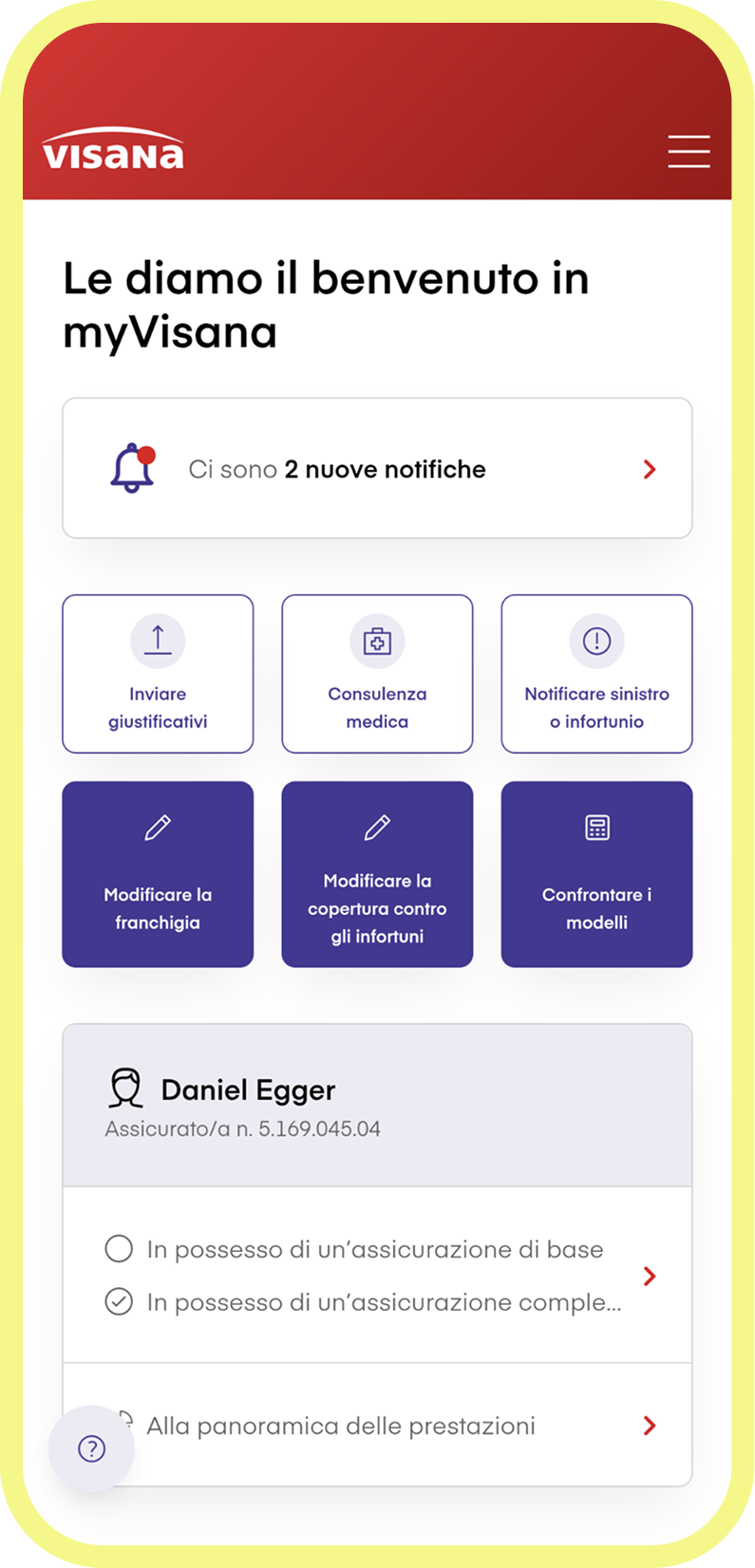Open the floating help question mark

tap(92, 1449)
